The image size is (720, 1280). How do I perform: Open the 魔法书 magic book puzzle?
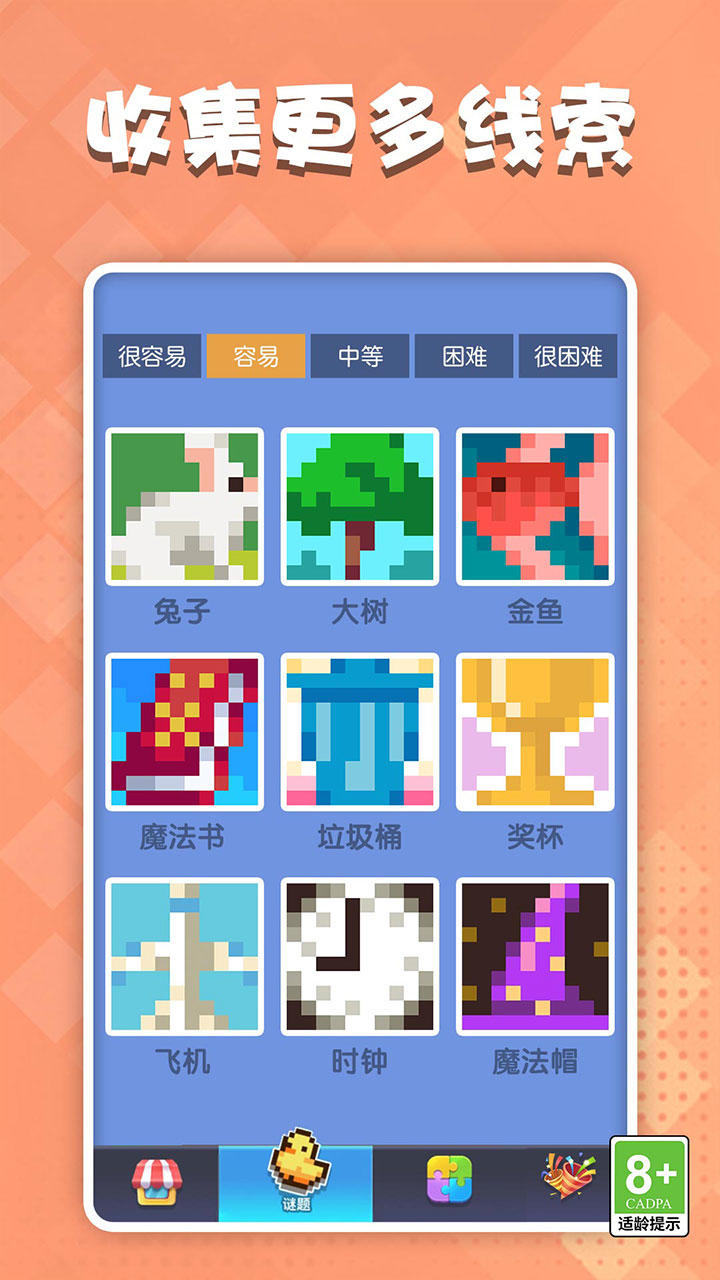click(181, 733)
